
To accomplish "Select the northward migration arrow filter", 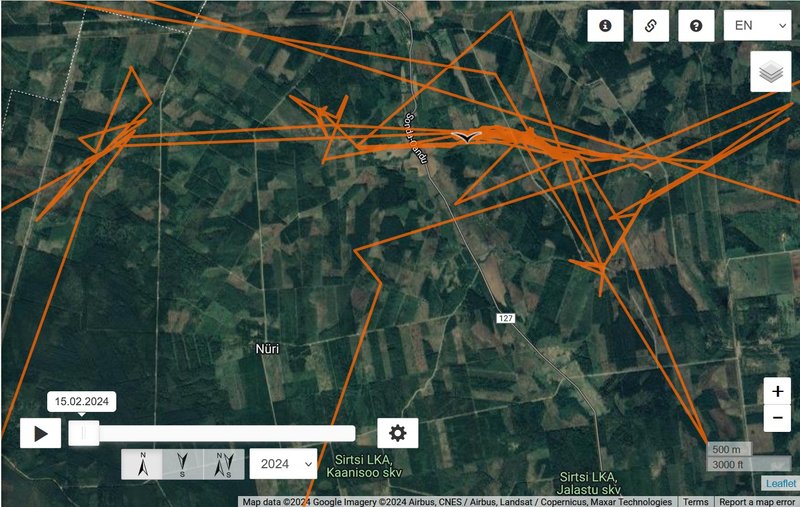I will pyautogui.click(x=142, y=464).
